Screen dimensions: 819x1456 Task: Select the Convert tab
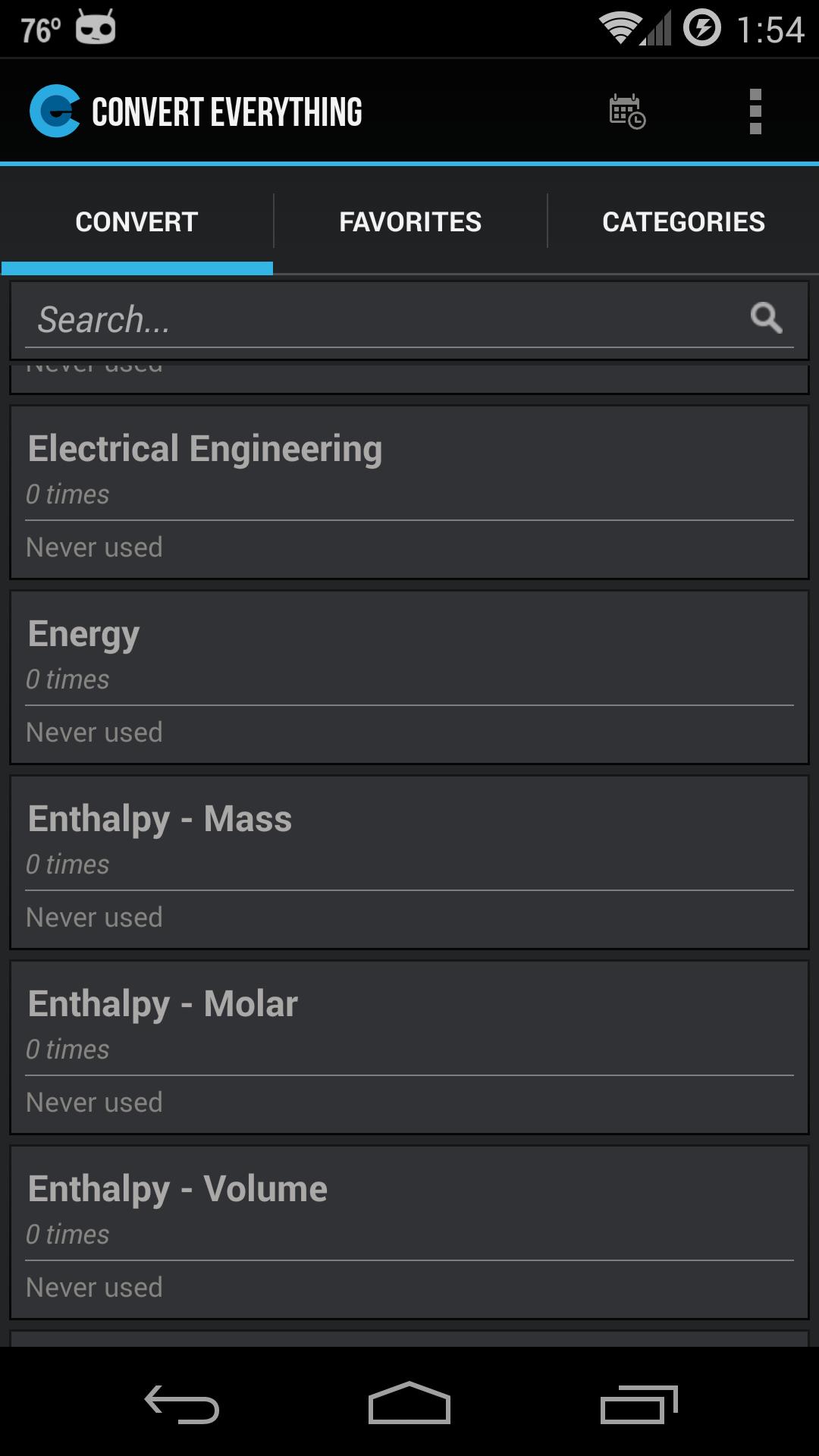coord(136,221)
